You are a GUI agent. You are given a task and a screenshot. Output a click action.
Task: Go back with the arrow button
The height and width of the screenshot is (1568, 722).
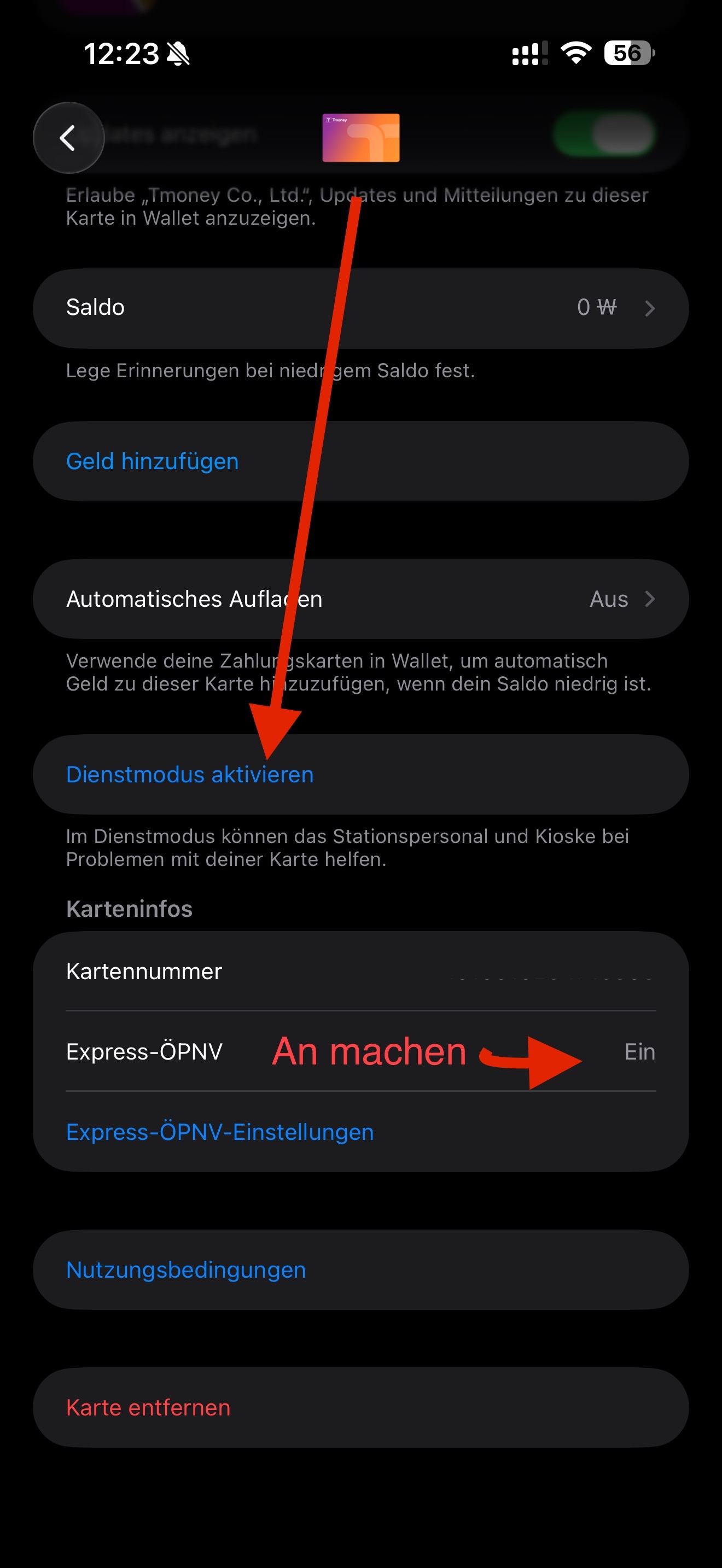(x=68, y=138)
